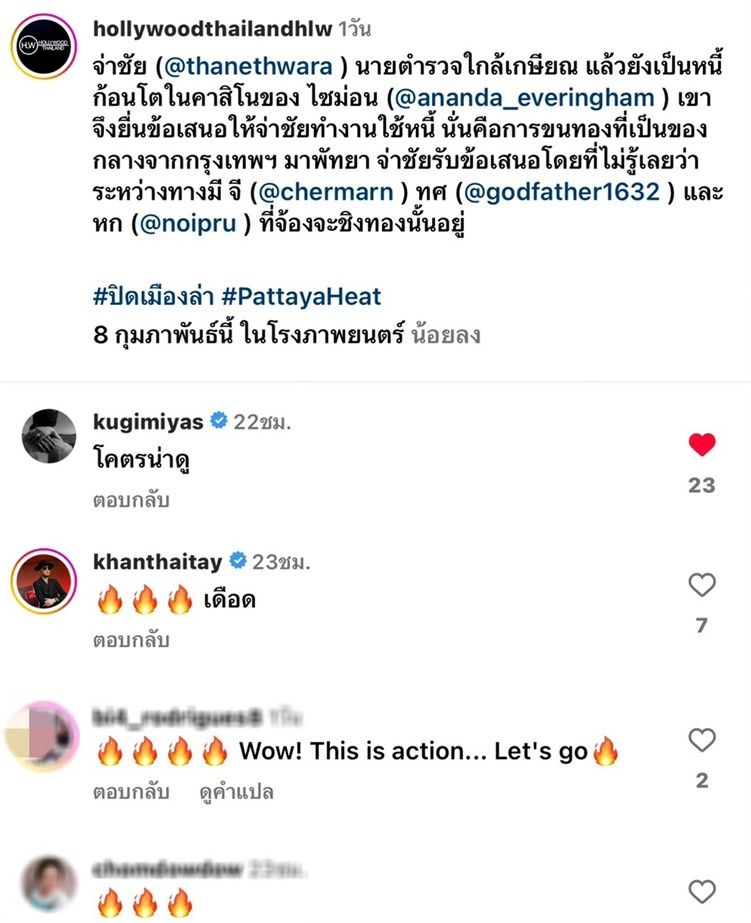Open the @noipru mention
The image size is (751, 923).
pos(186,226)
